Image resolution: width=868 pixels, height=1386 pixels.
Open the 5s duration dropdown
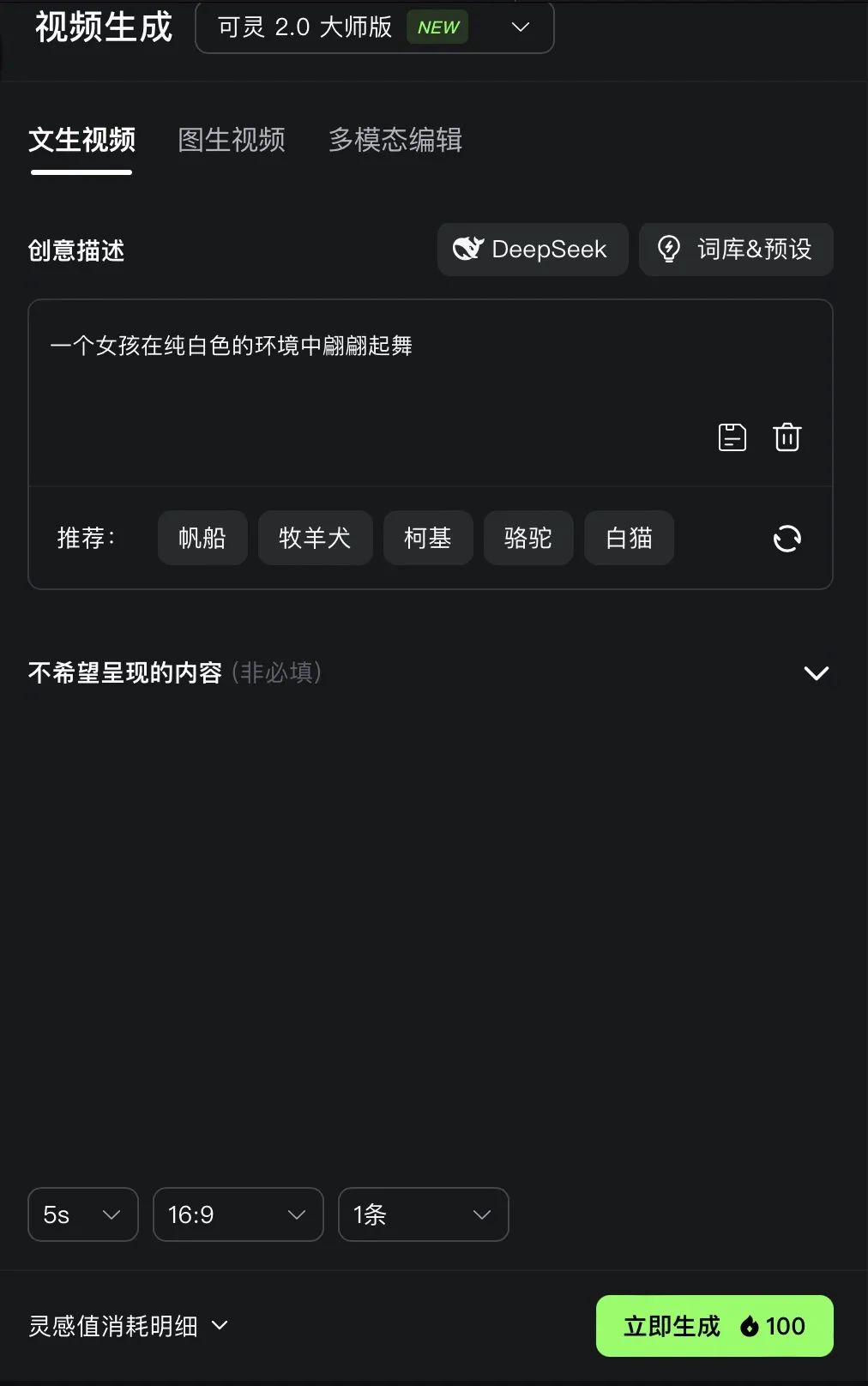coord(82,1214)
